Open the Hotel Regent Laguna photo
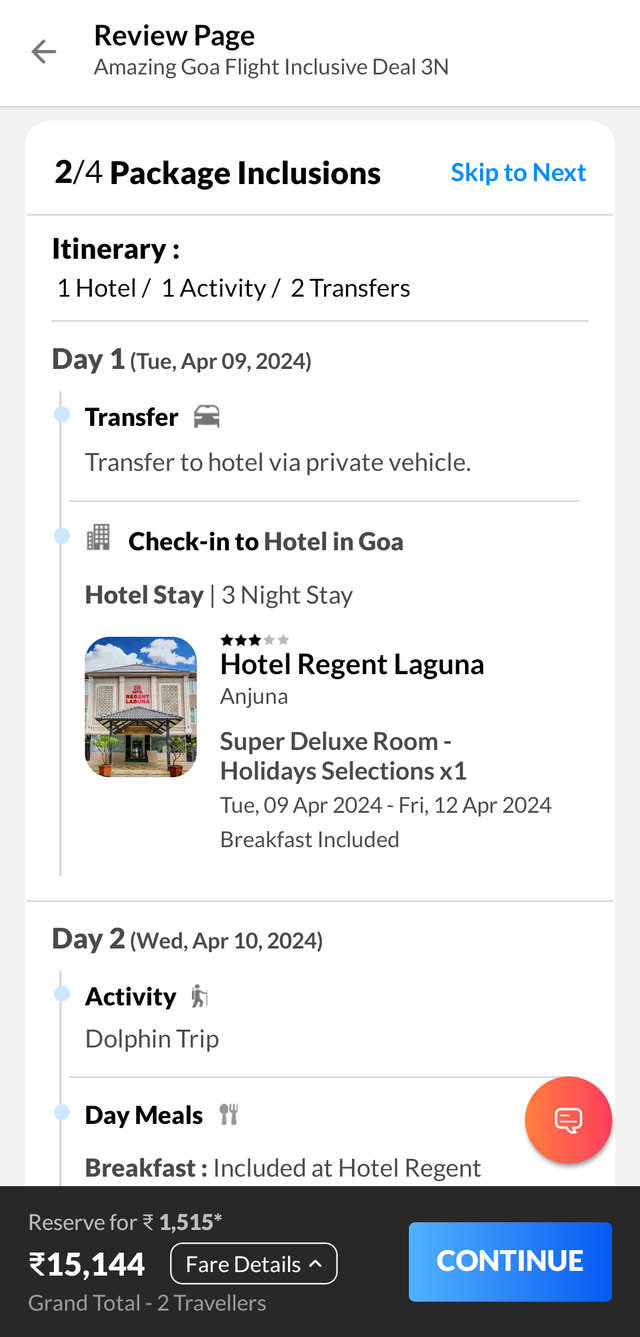The image size is (640, 1337). click(x=141, y=707)
